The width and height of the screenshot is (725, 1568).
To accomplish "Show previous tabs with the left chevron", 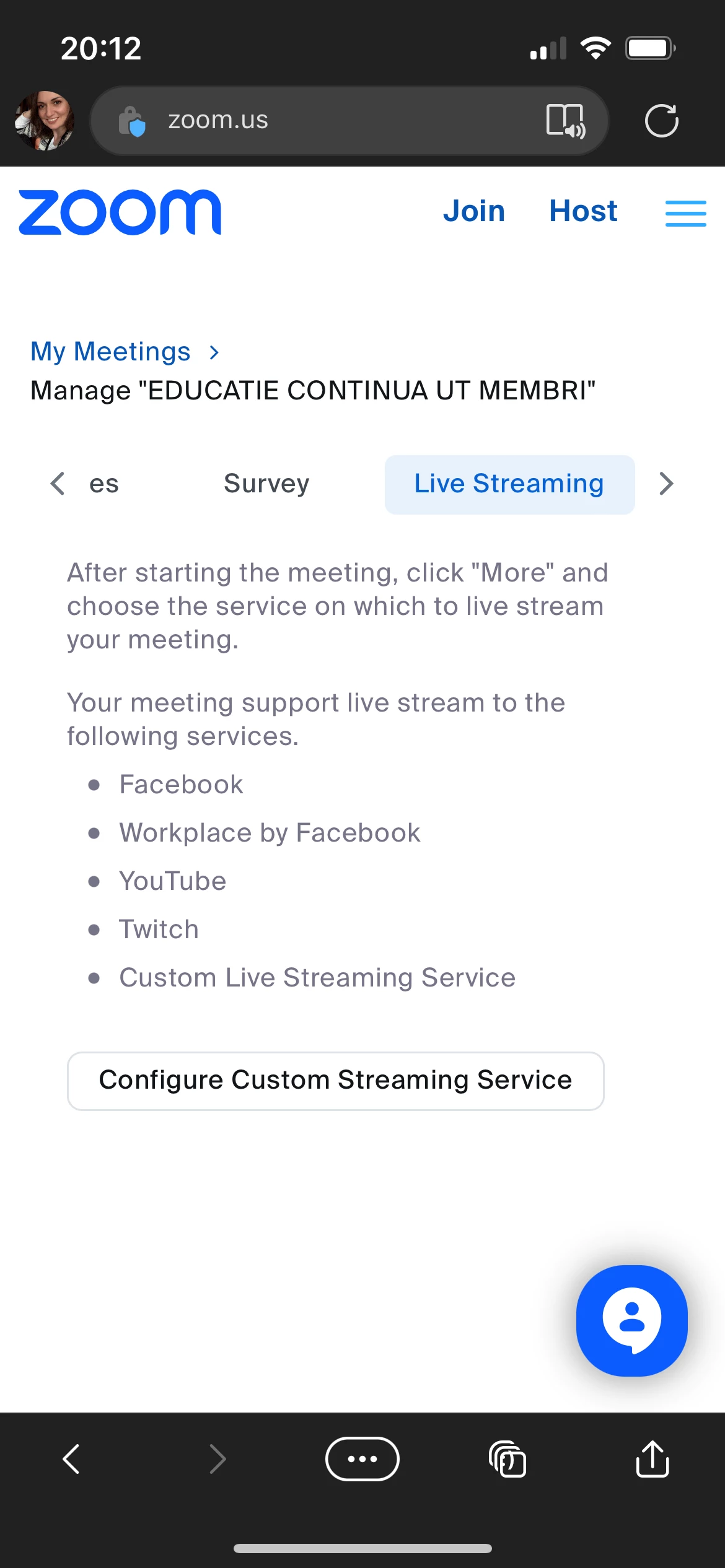I will [x=58, y=484].
